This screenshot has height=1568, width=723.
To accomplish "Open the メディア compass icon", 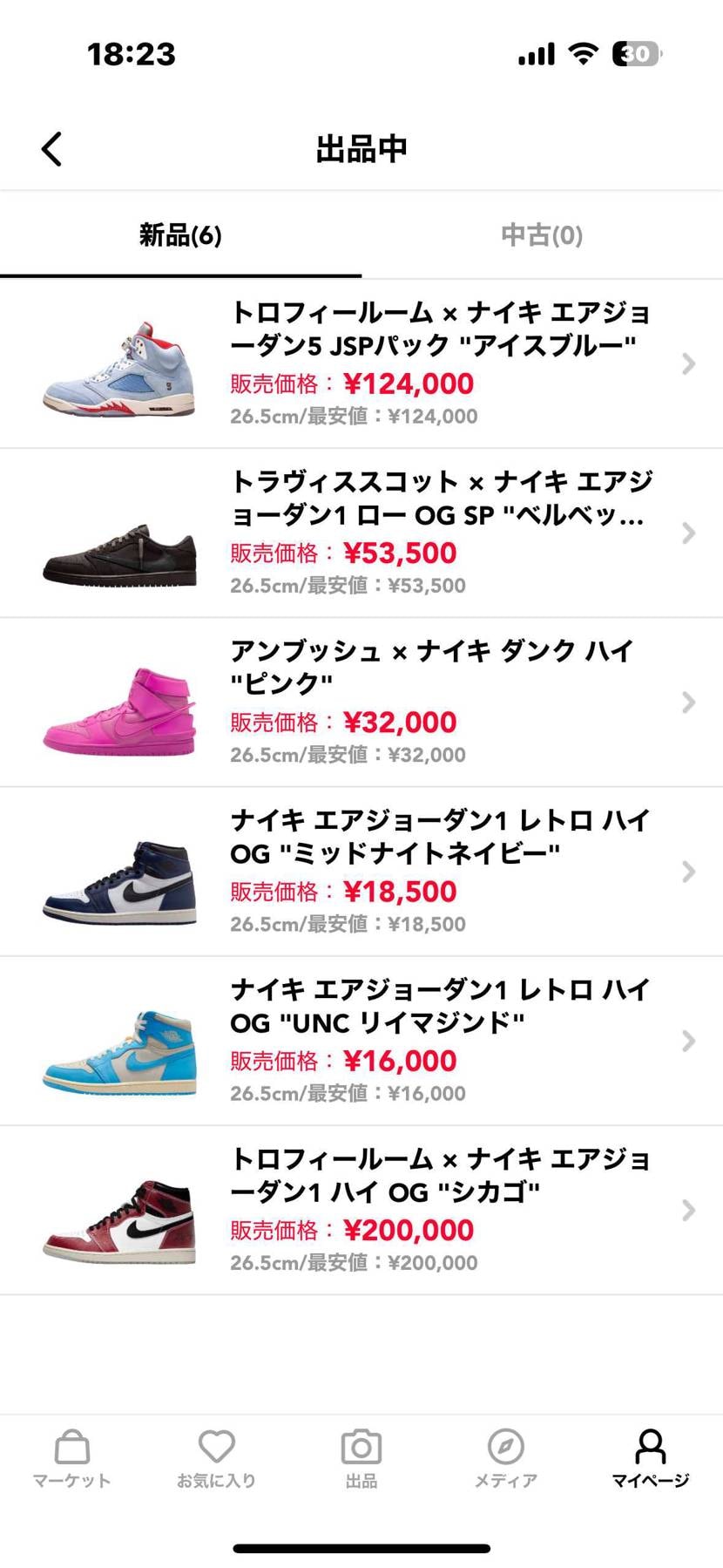I will (x=506, y=1449).
